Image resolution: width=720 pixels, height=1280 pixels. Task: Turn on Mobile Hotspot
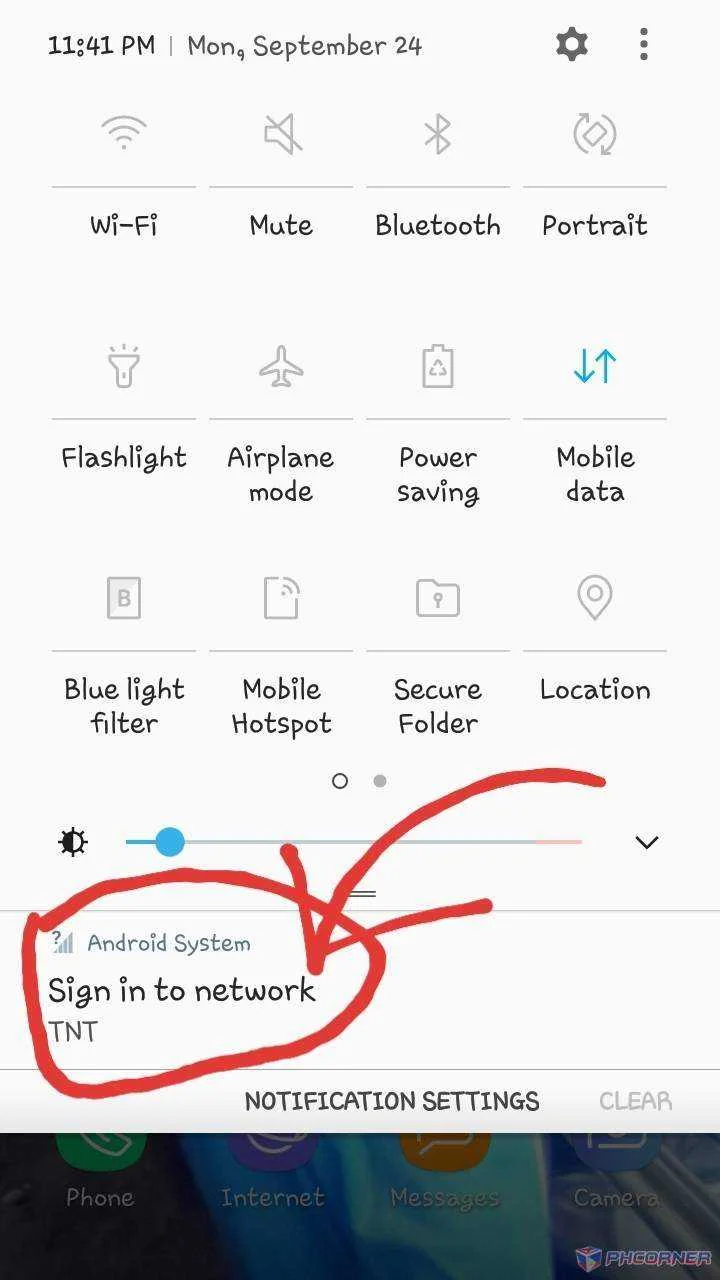point(281,598)
